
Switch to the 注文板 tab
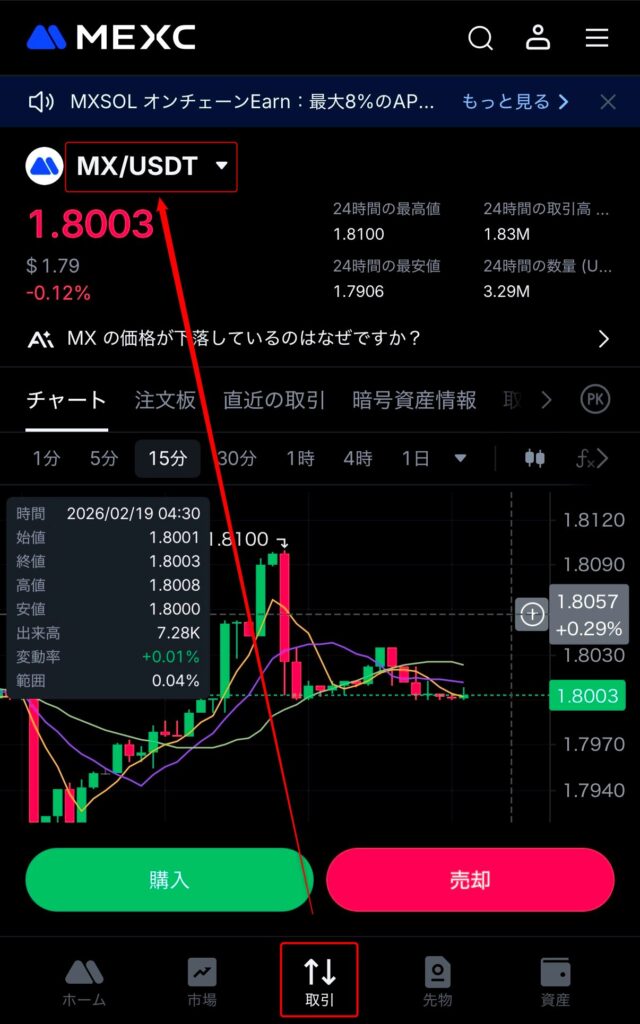pos(165,401)
